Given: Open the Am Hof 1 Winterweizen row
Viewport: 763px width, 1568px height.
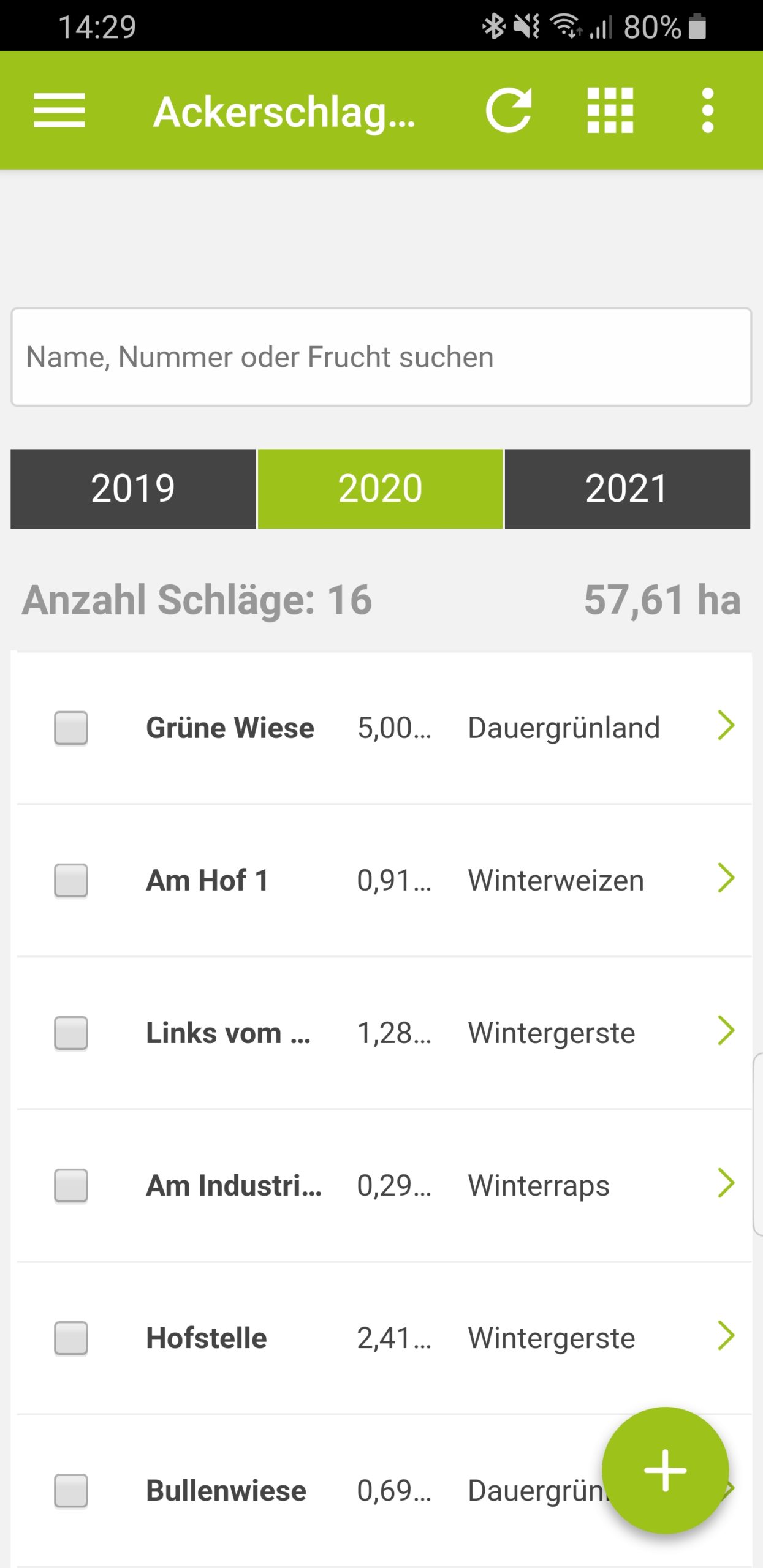Looking at the screenshot, I should tap(384, 880).
